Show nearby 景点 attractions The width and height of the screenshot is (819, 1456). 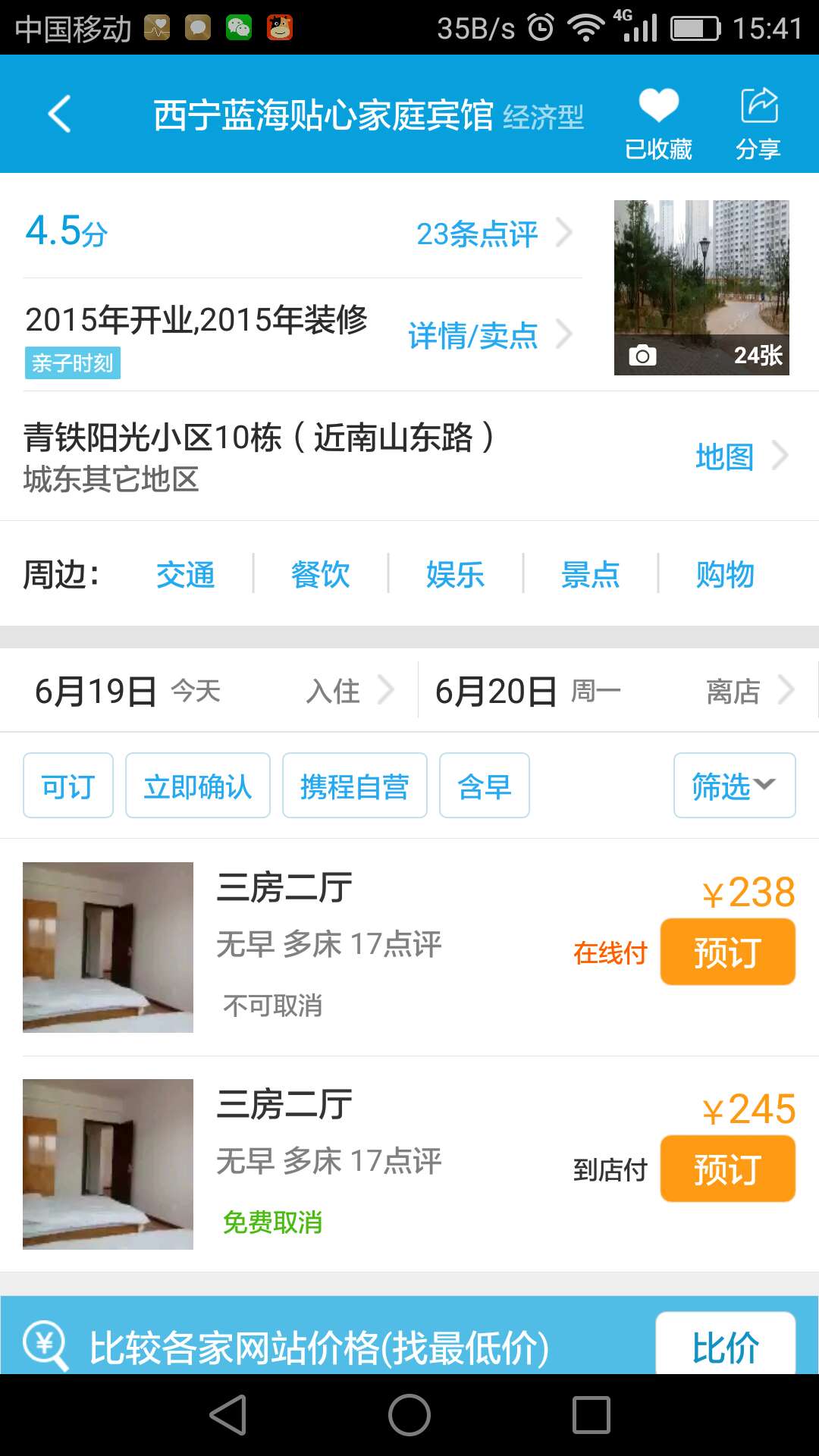590,574
